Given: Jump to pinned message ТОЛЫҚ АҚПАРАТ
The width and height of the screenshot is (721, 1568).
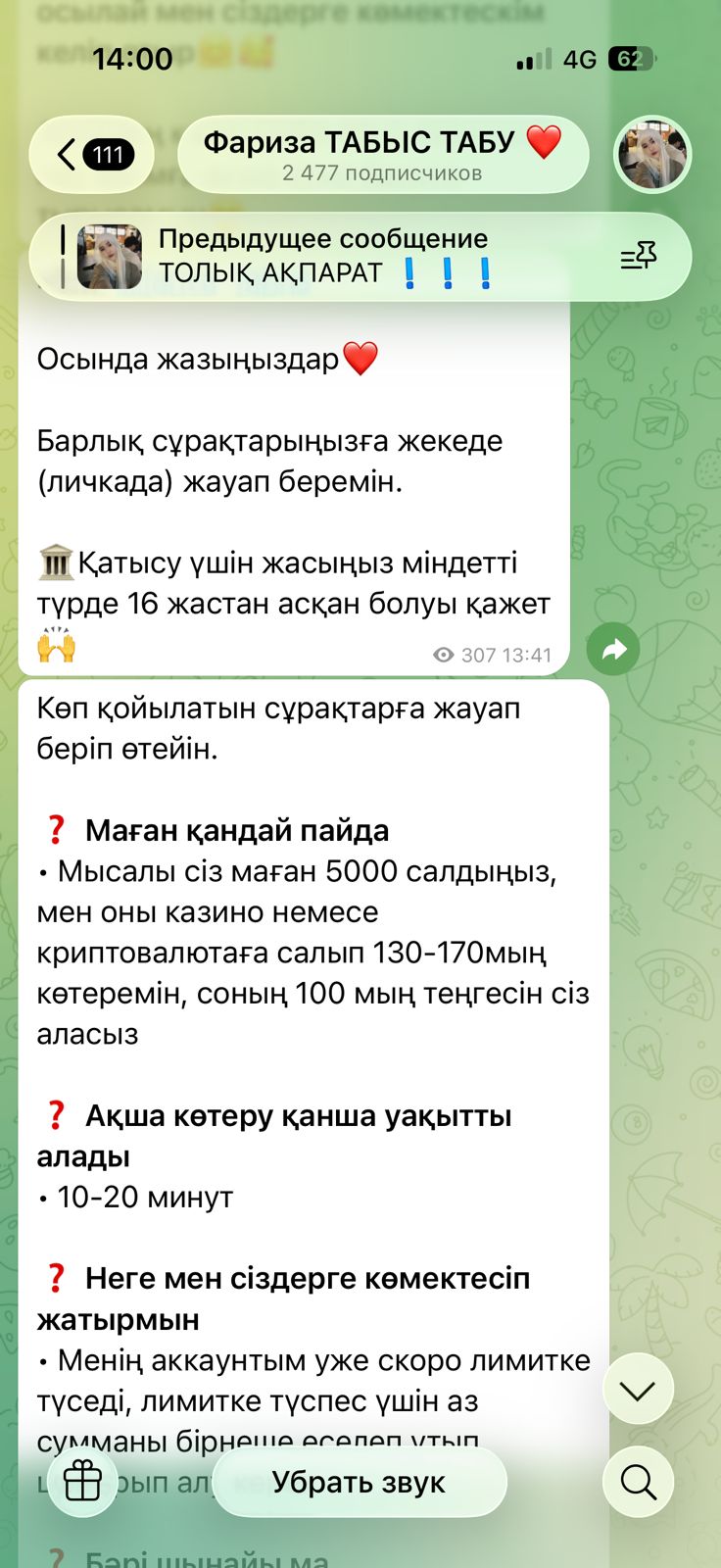Looking at the screenshot, I should coord(323,257).
